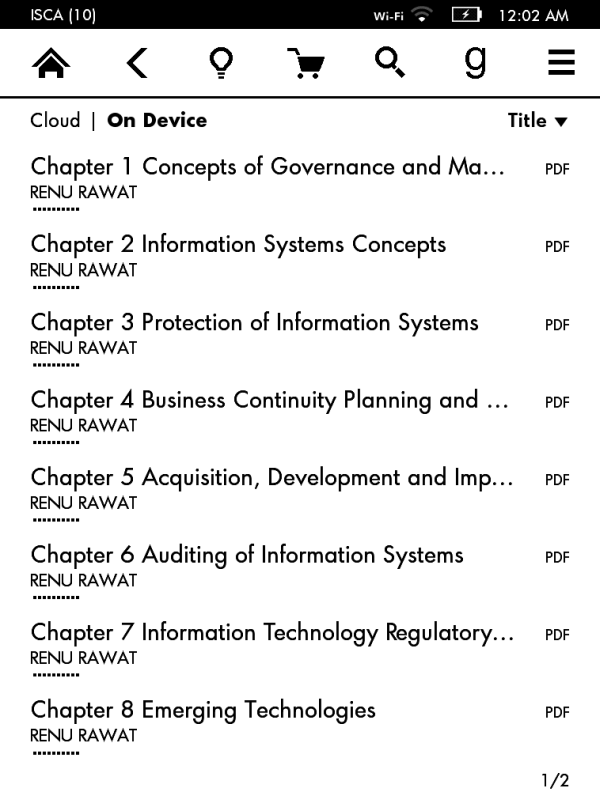
Task: Switch to the On Device tab
Action: [157, 121]
